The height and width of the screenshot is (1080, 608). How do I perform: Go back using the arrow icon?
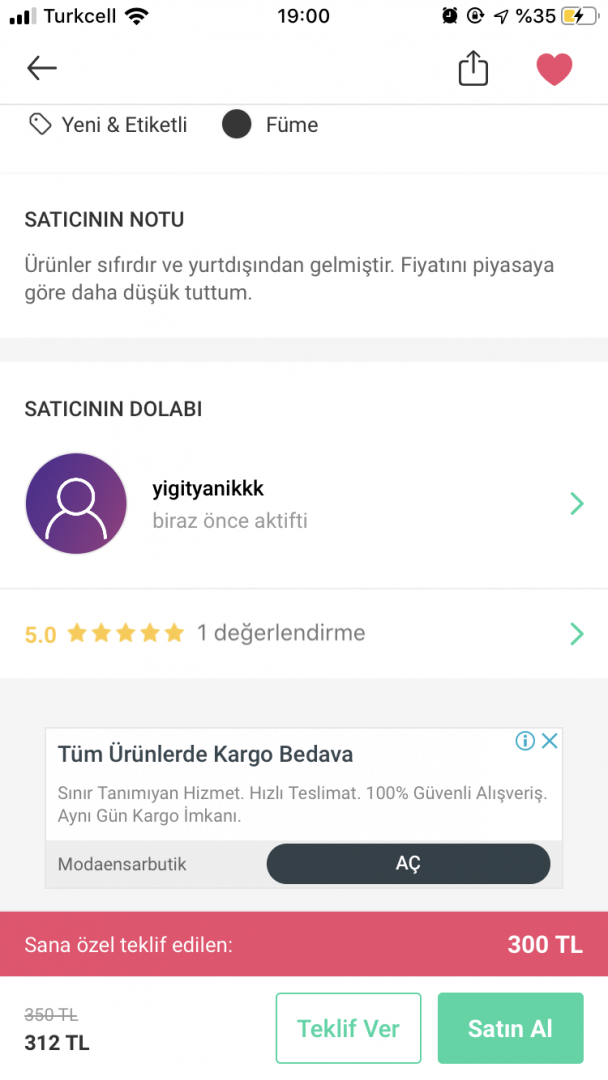(42, 68)
